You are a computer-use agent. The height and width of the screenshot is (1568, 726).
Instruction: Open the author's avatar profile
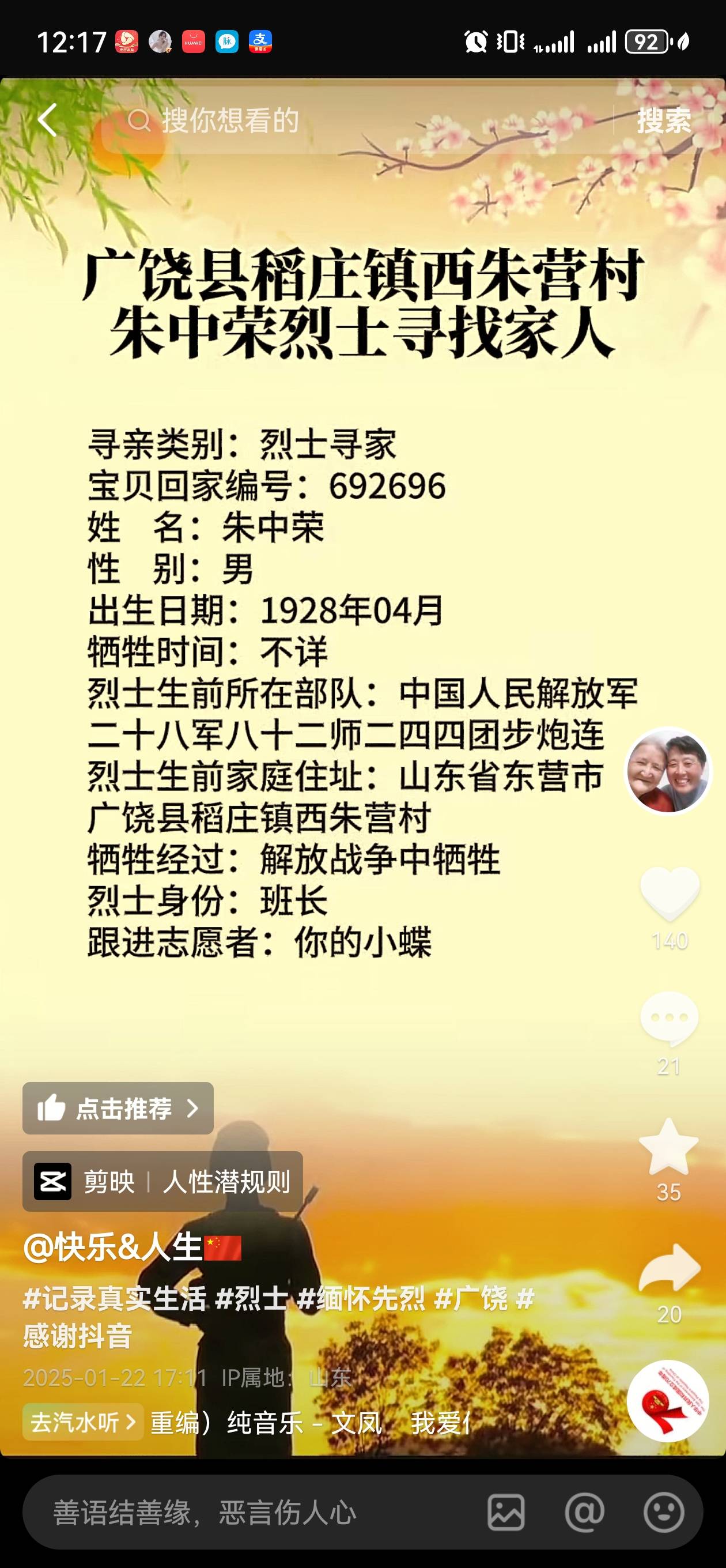(x=668, y=771)
